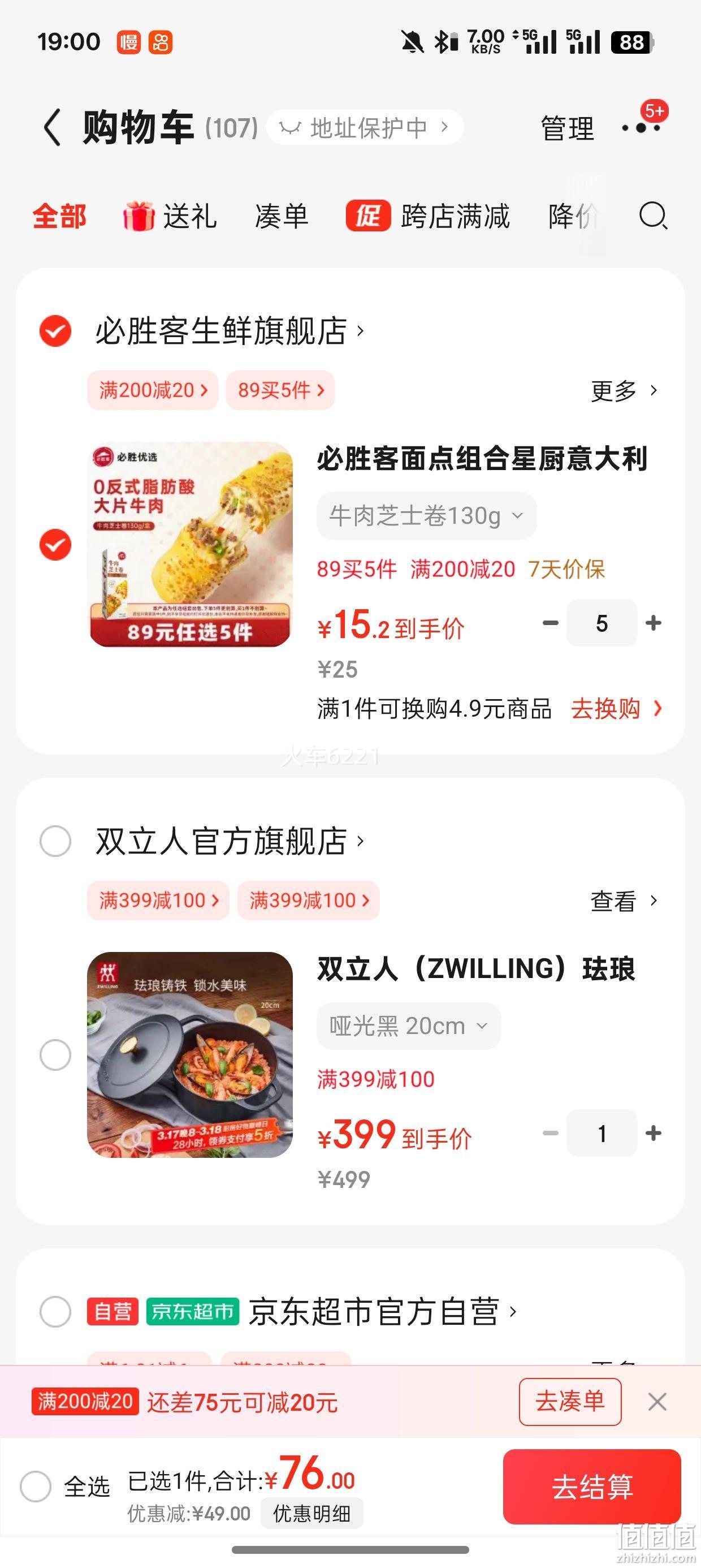This screenshot has width=701, height=1568.
Task: Tap 去换购 for the 4.9元 add-on
Action: coord(616,709)
